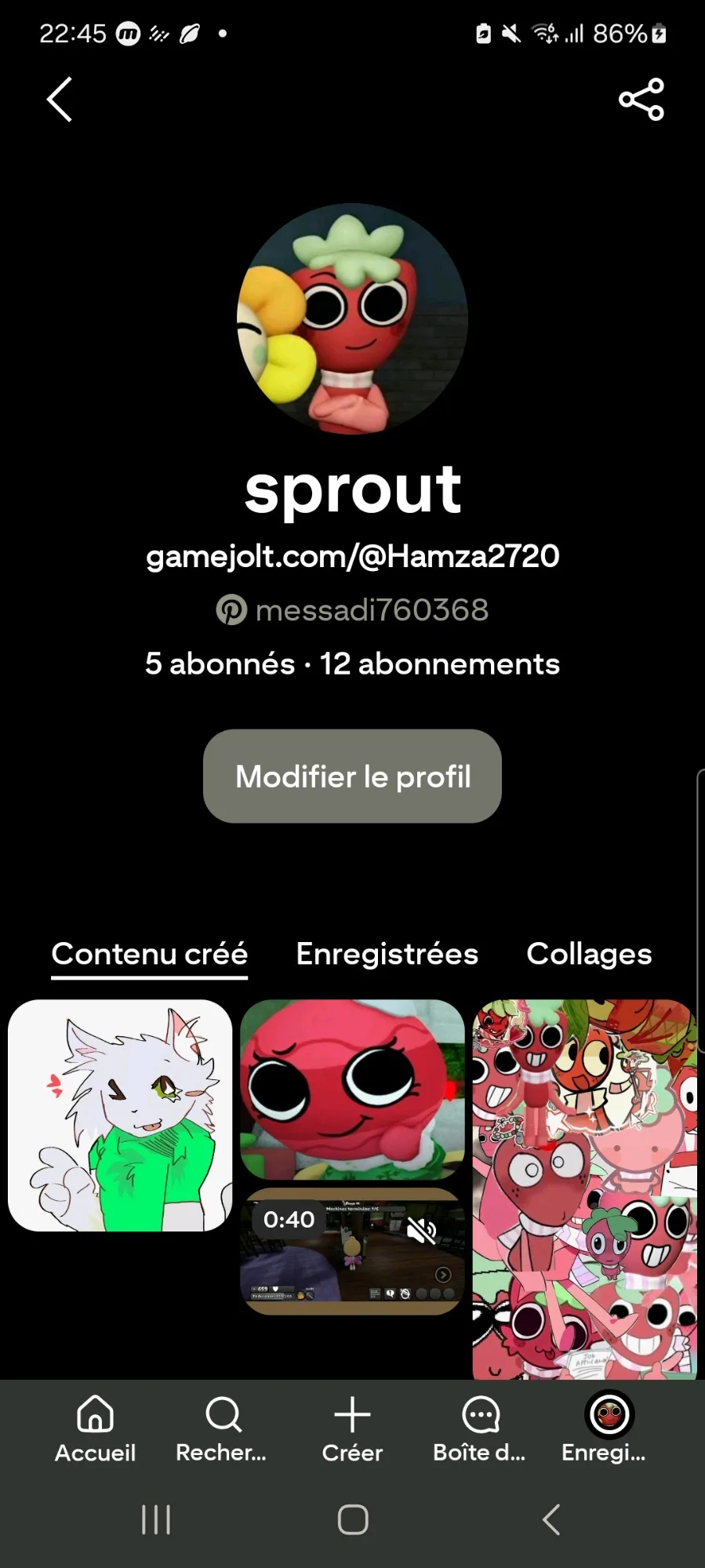
Task: View the 5 abonnés list
Action: (220, 664)
